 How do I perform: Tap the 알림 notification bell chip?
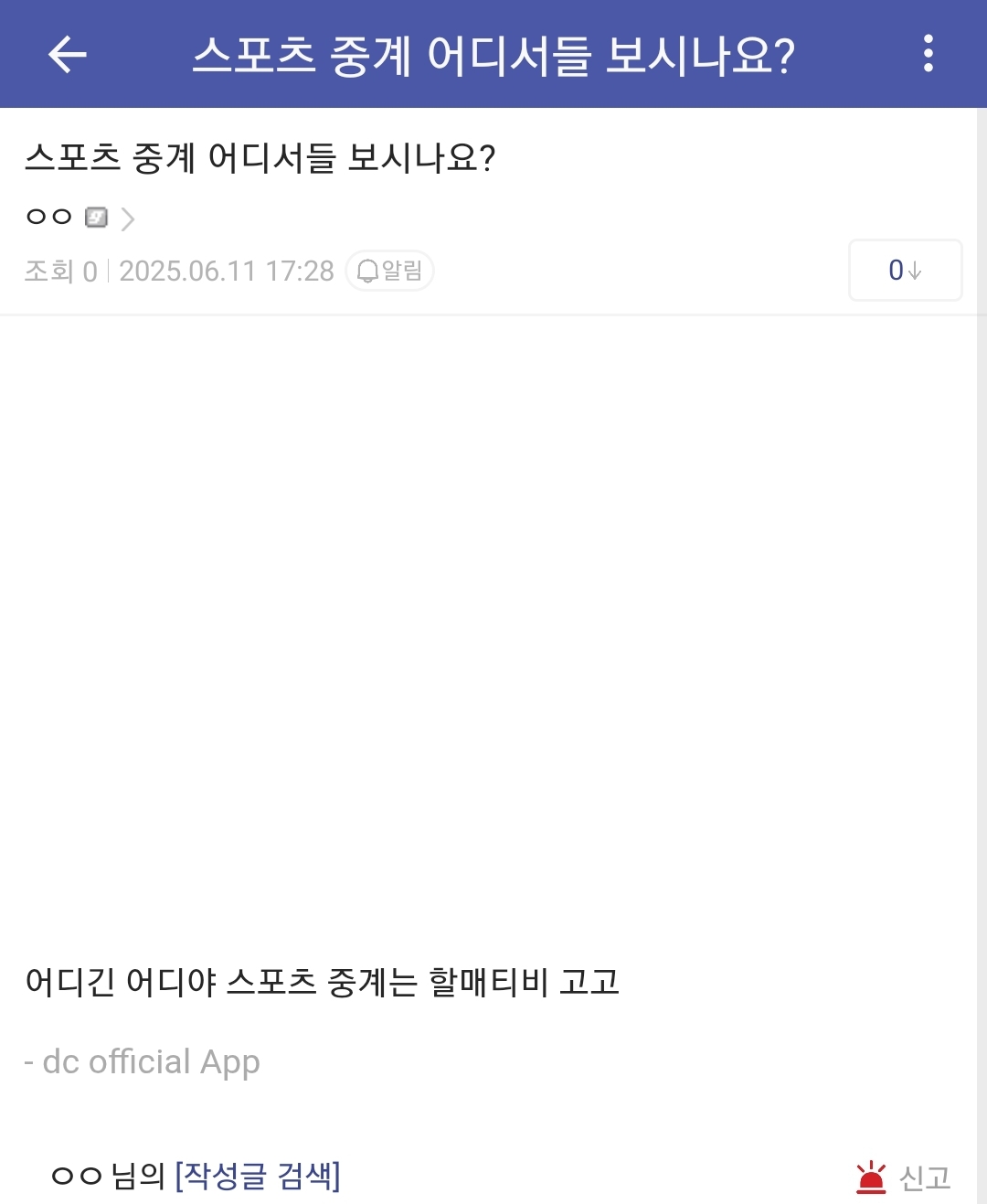click(389, 271)
